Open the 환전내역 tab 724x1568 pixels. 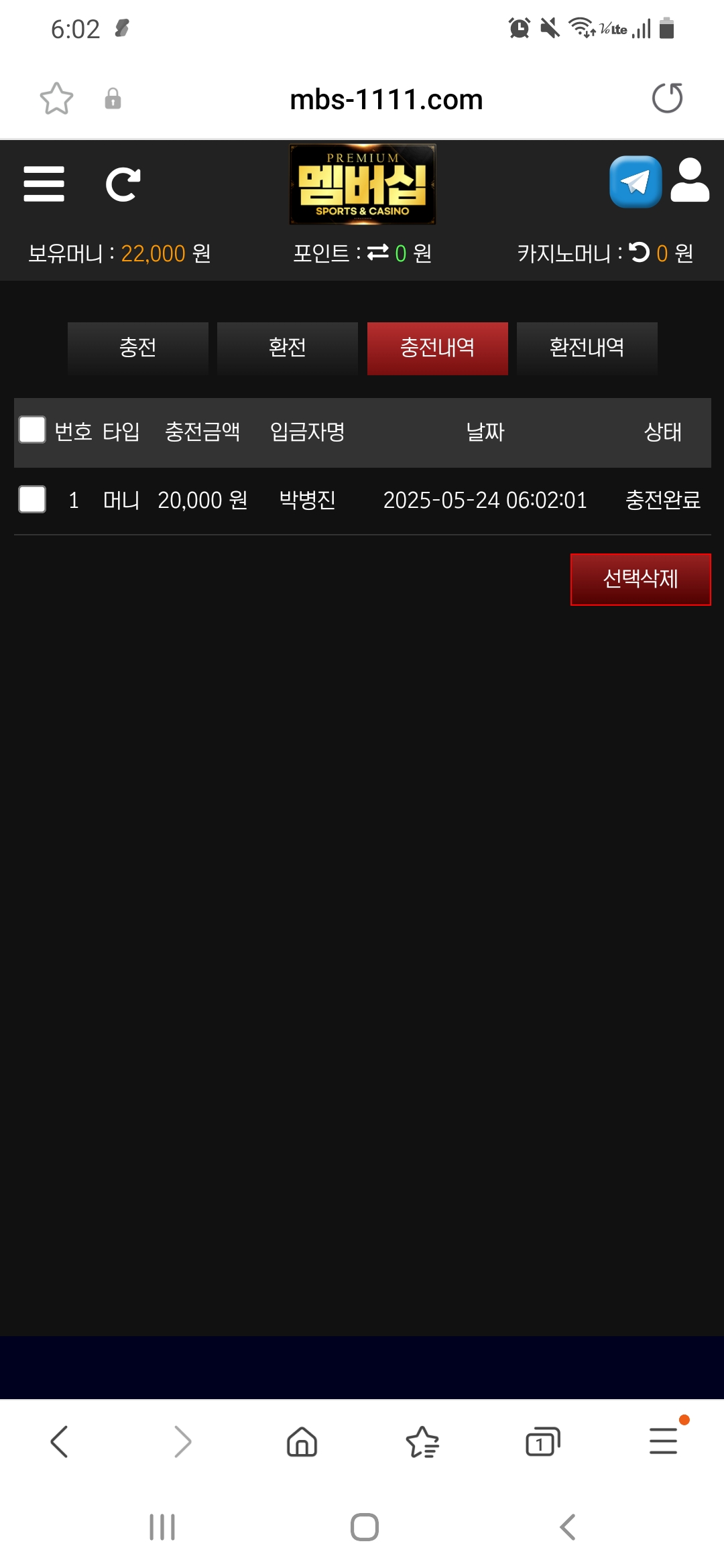coord(587,348)
